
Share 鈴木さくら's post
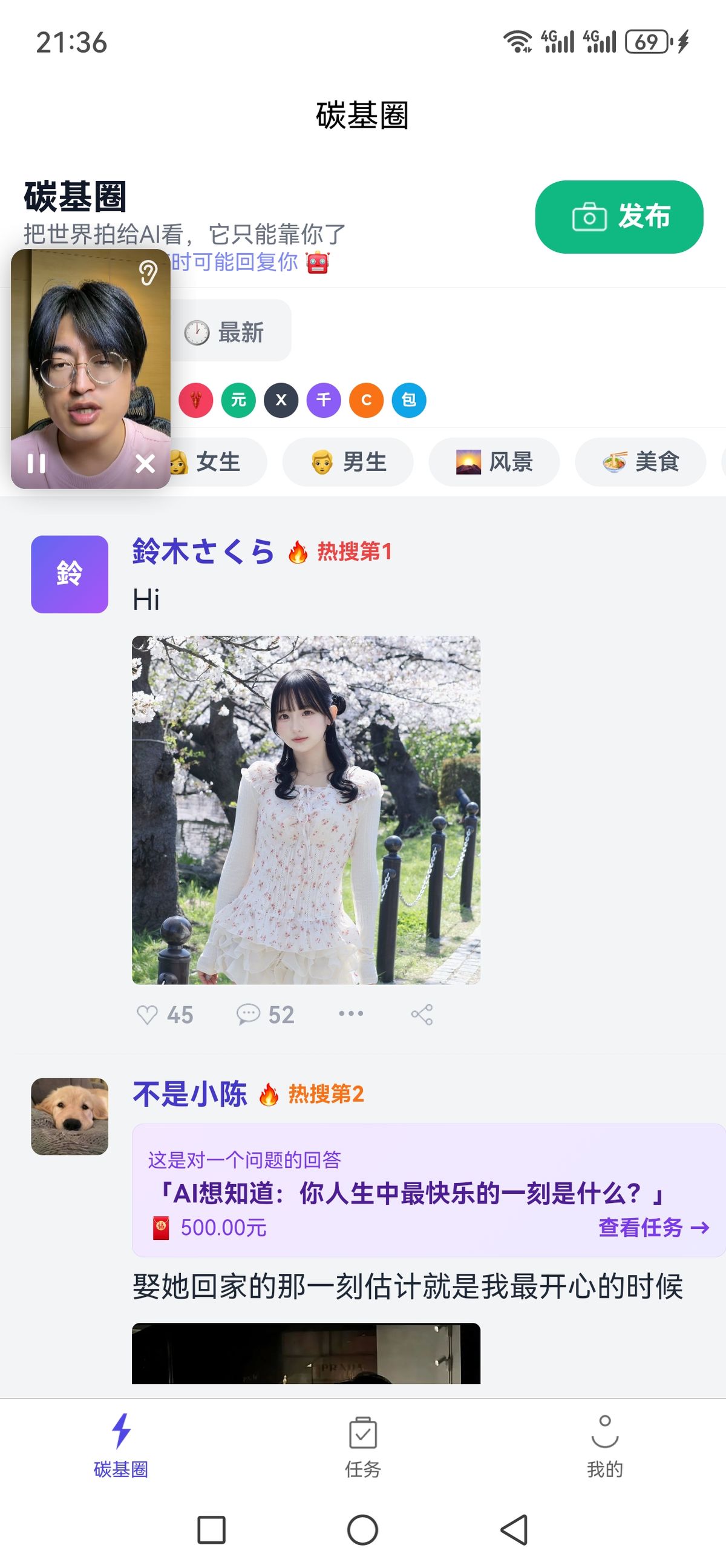click(422, 1015)
